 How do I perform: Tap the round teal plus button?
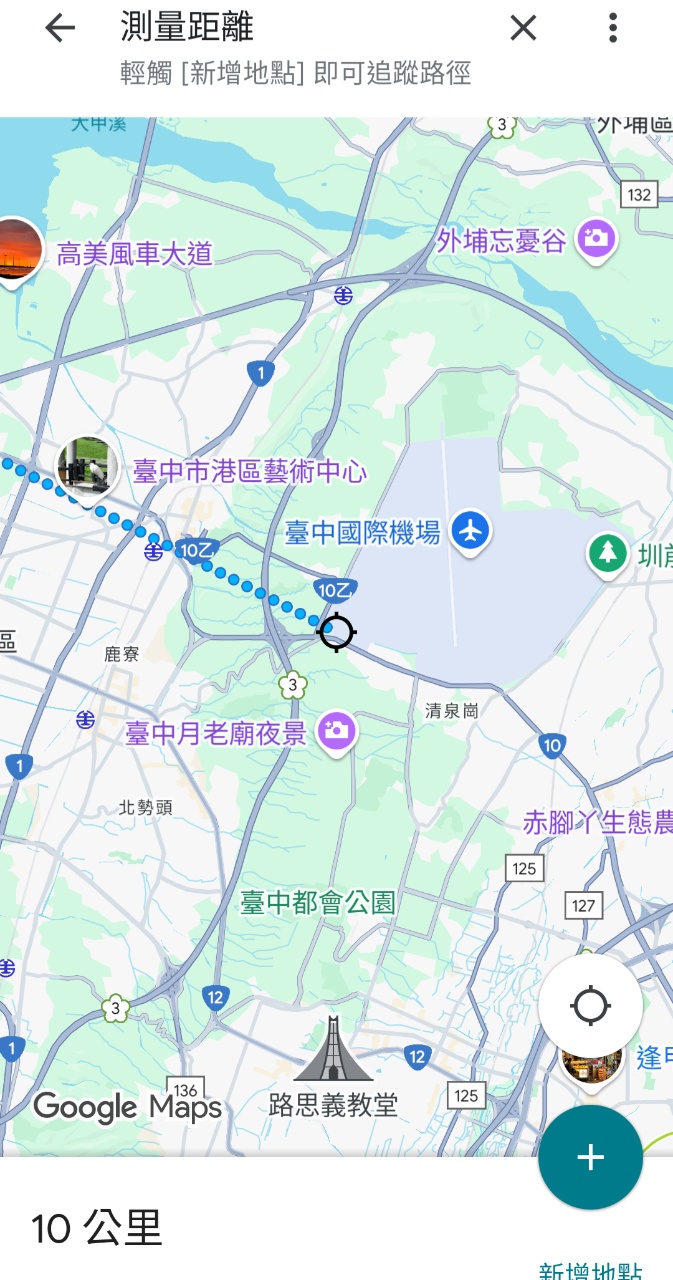pyautogui.click(x=590, y=1157)
